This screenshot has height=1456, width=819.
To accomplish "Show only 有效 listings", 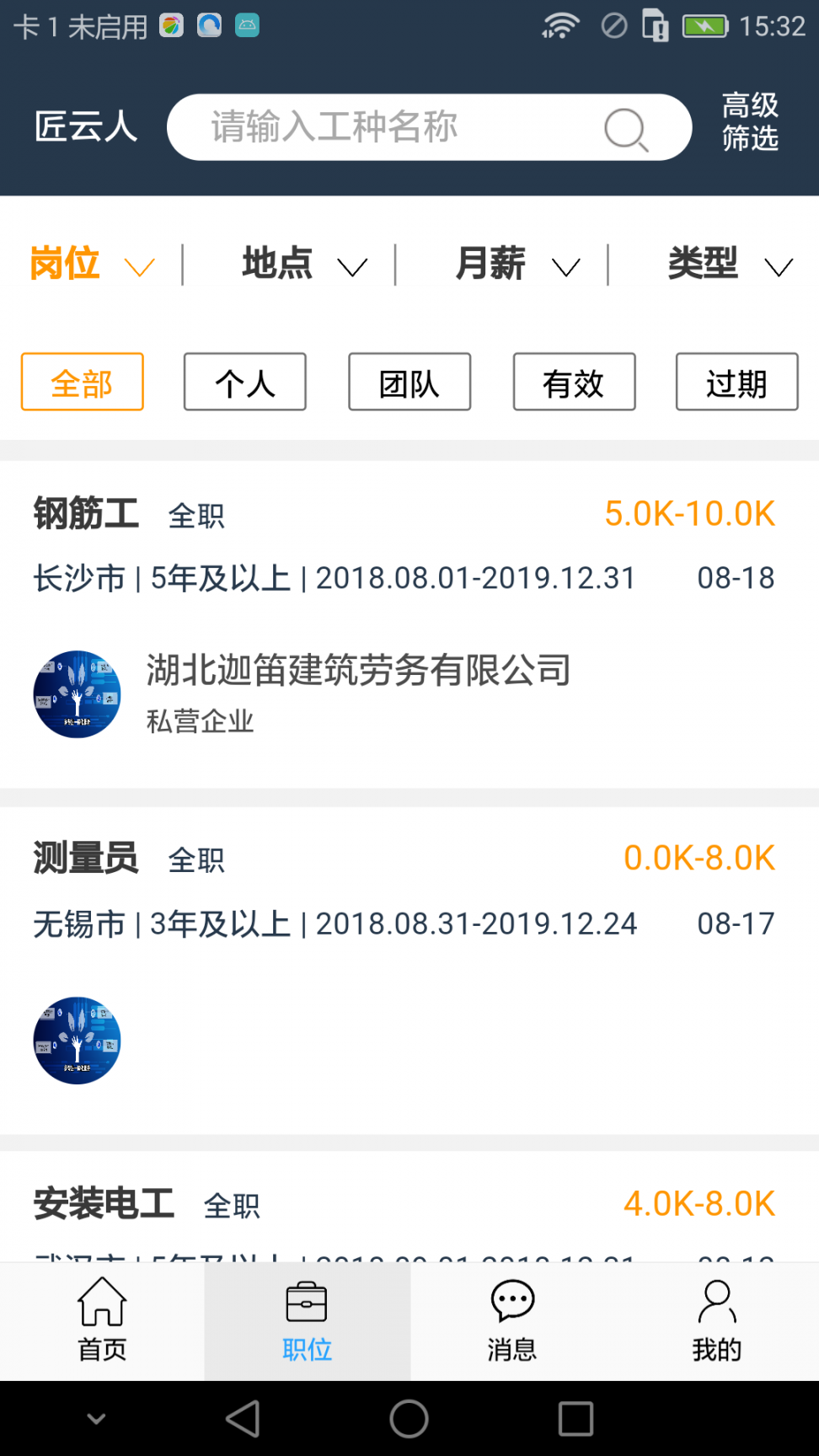I will pyautogui.click(x=574, y=383).
